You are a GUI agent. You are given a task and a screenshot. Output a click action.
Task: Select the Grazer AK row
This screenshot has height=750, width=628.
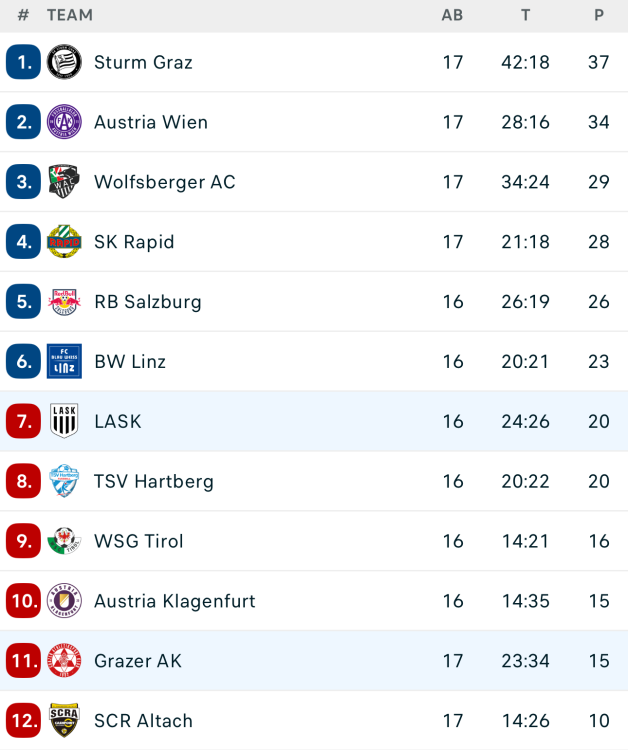[x=138, y=661]
